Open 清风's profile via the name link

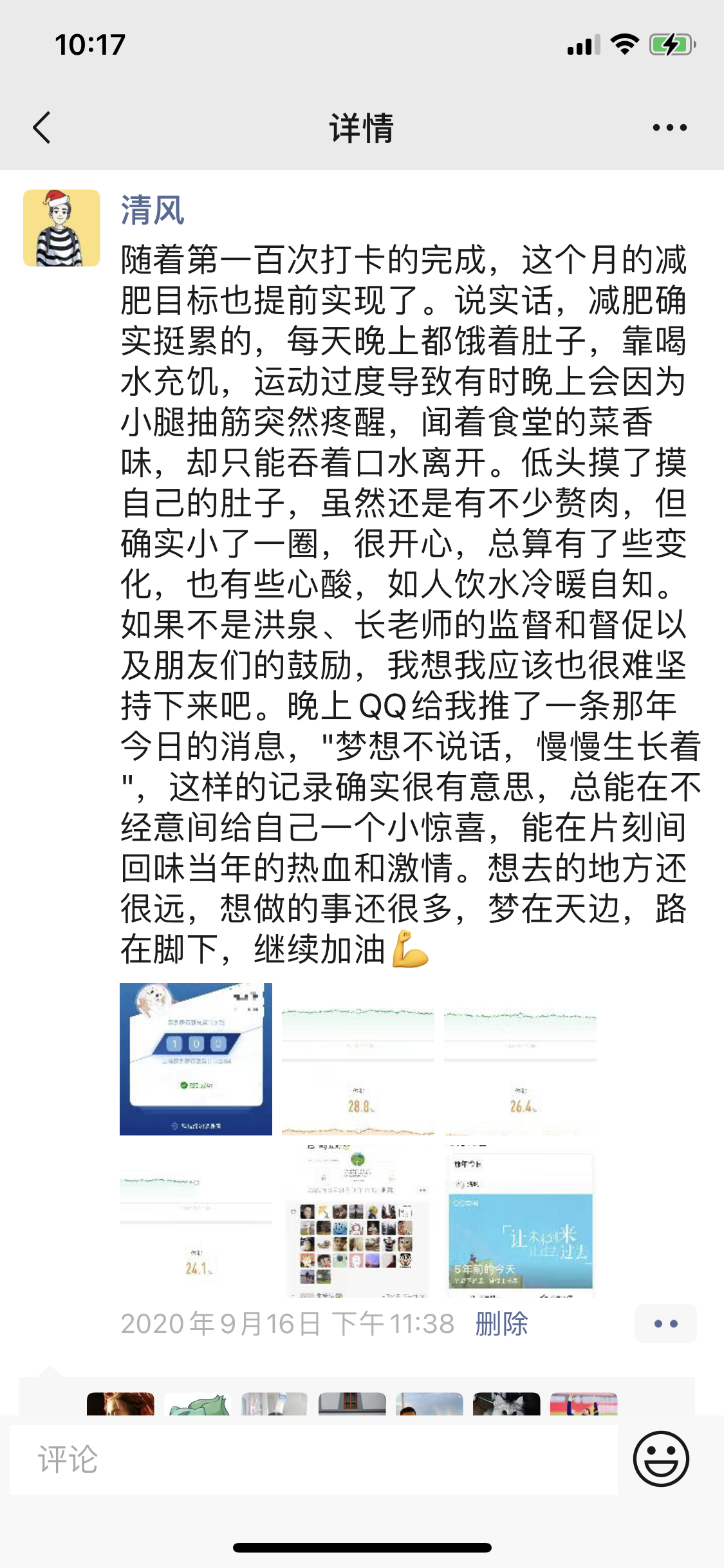click(153, 210)
